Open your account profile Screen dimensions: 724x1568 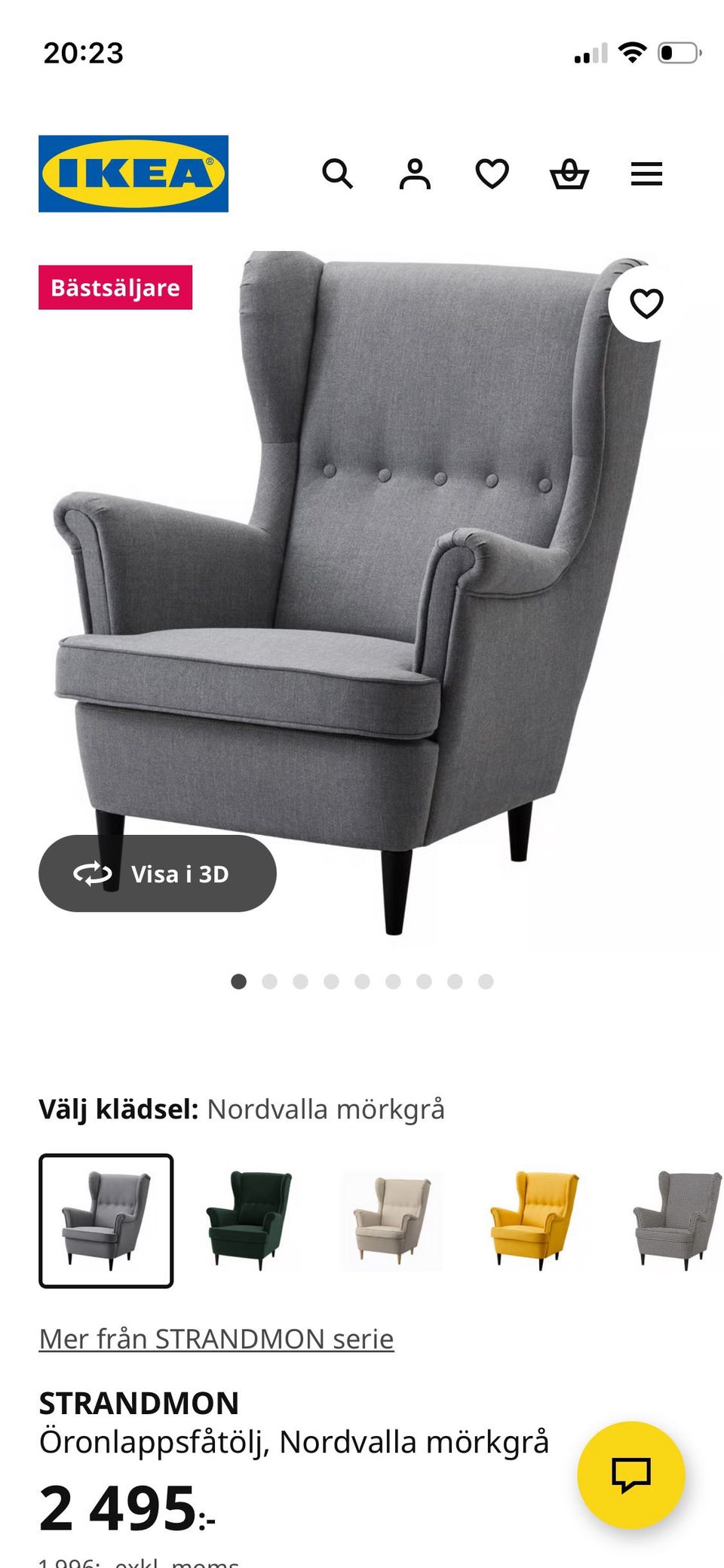coord(416,174)
